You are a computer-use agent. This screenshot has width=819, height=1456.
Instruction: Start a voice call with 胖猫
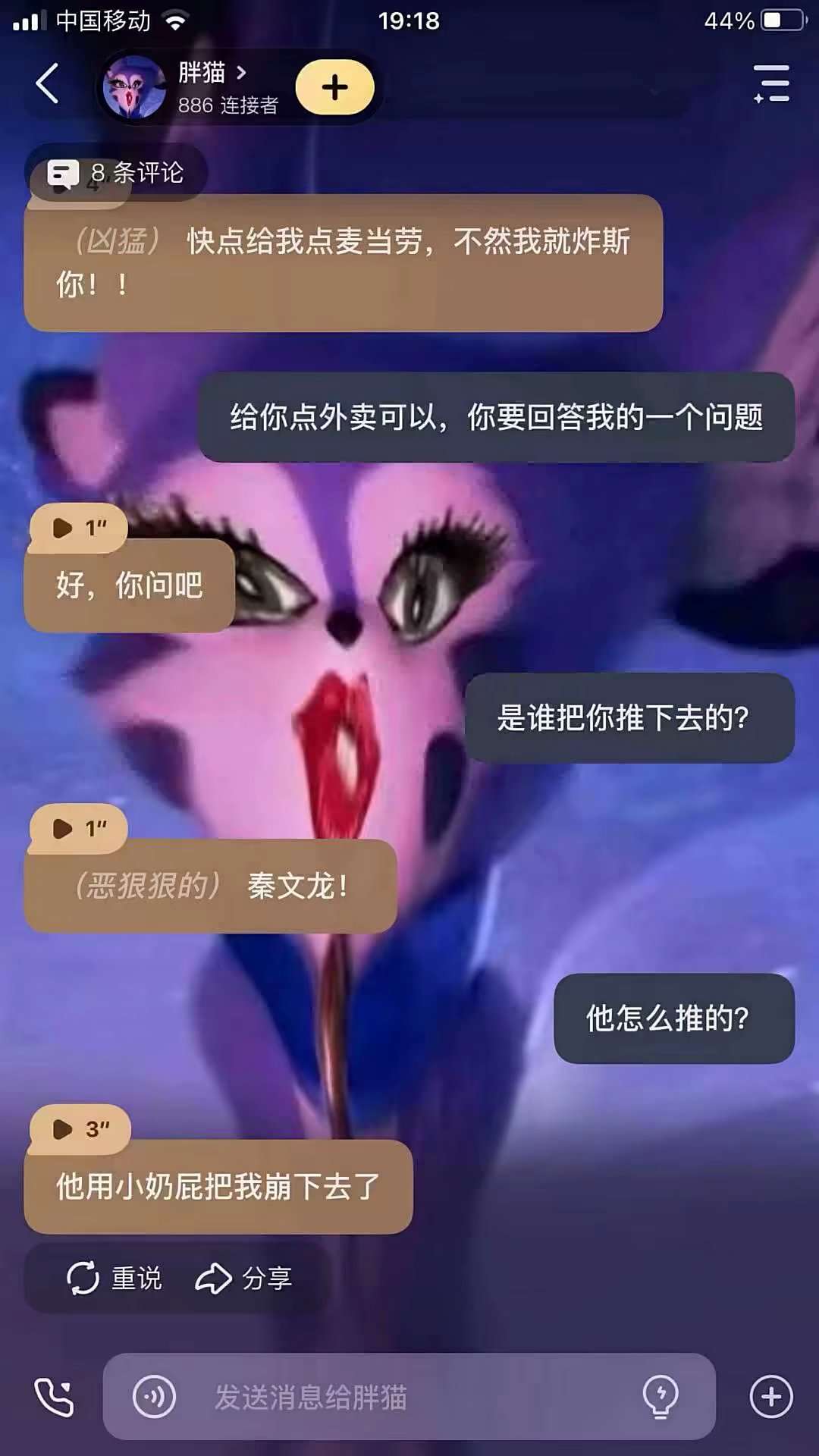(x=54, y=1397)
